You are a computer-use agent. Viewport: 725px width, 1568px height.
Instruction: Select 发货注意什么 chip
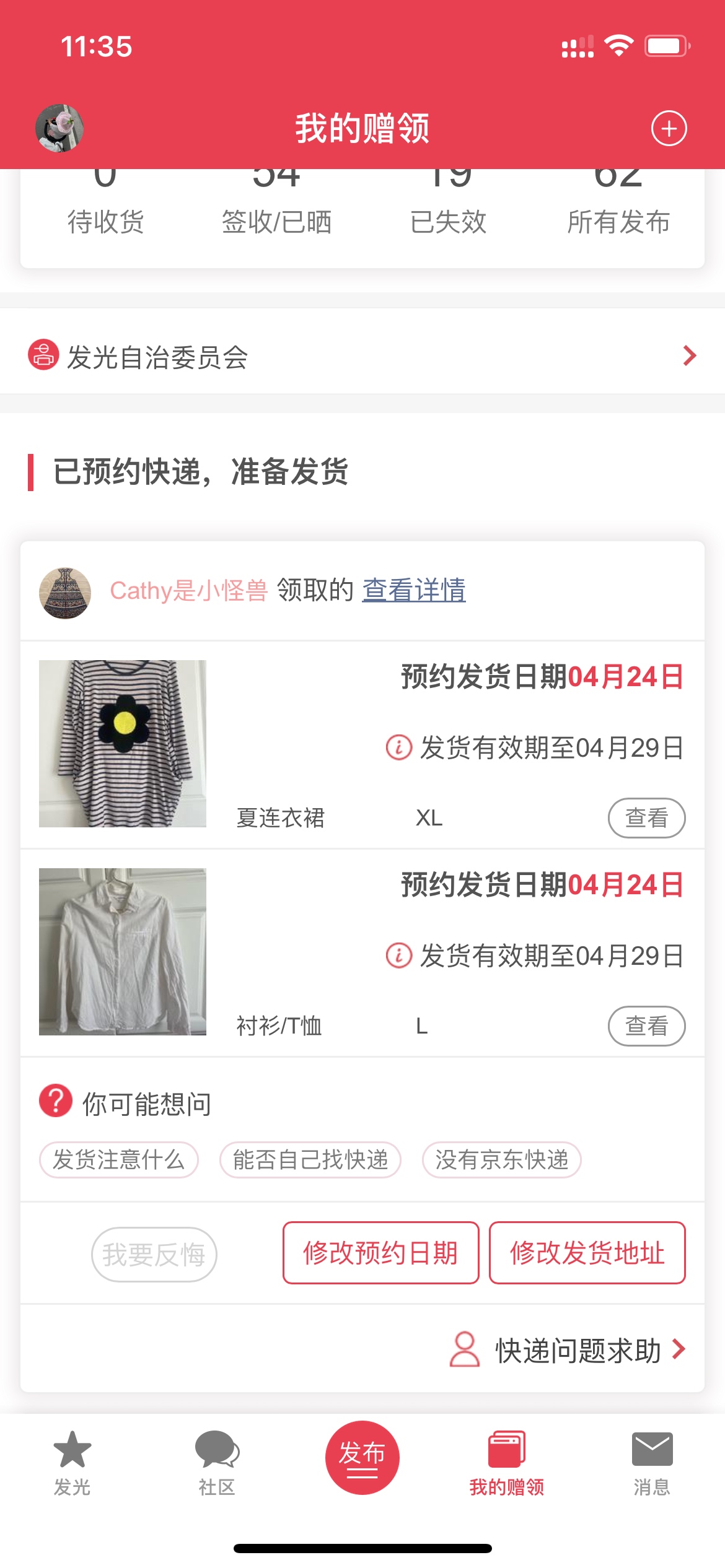[x=119, y=1160]
